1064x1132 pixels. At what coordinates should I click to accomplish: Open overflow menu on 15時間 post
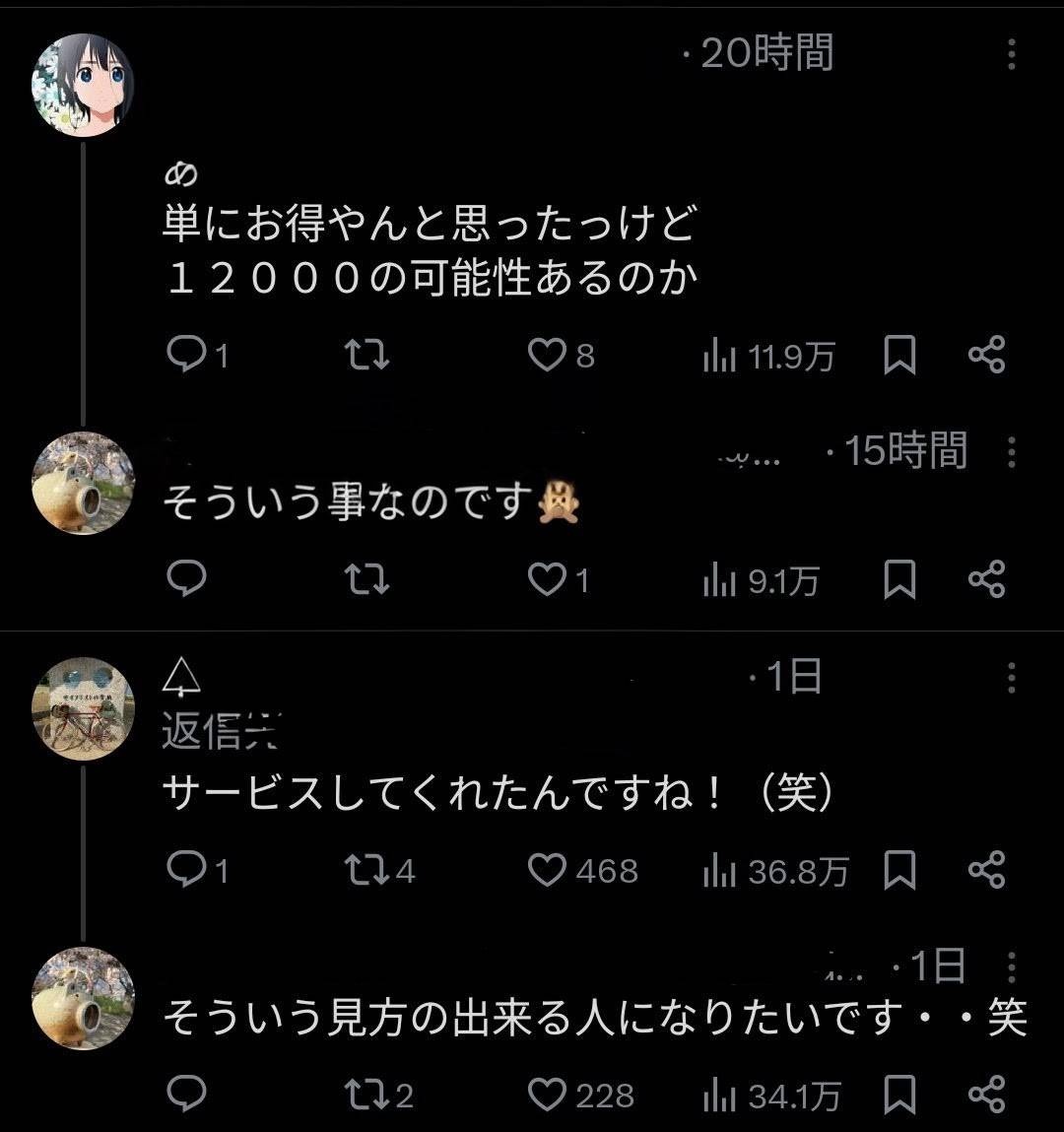tap(1011, 452)
